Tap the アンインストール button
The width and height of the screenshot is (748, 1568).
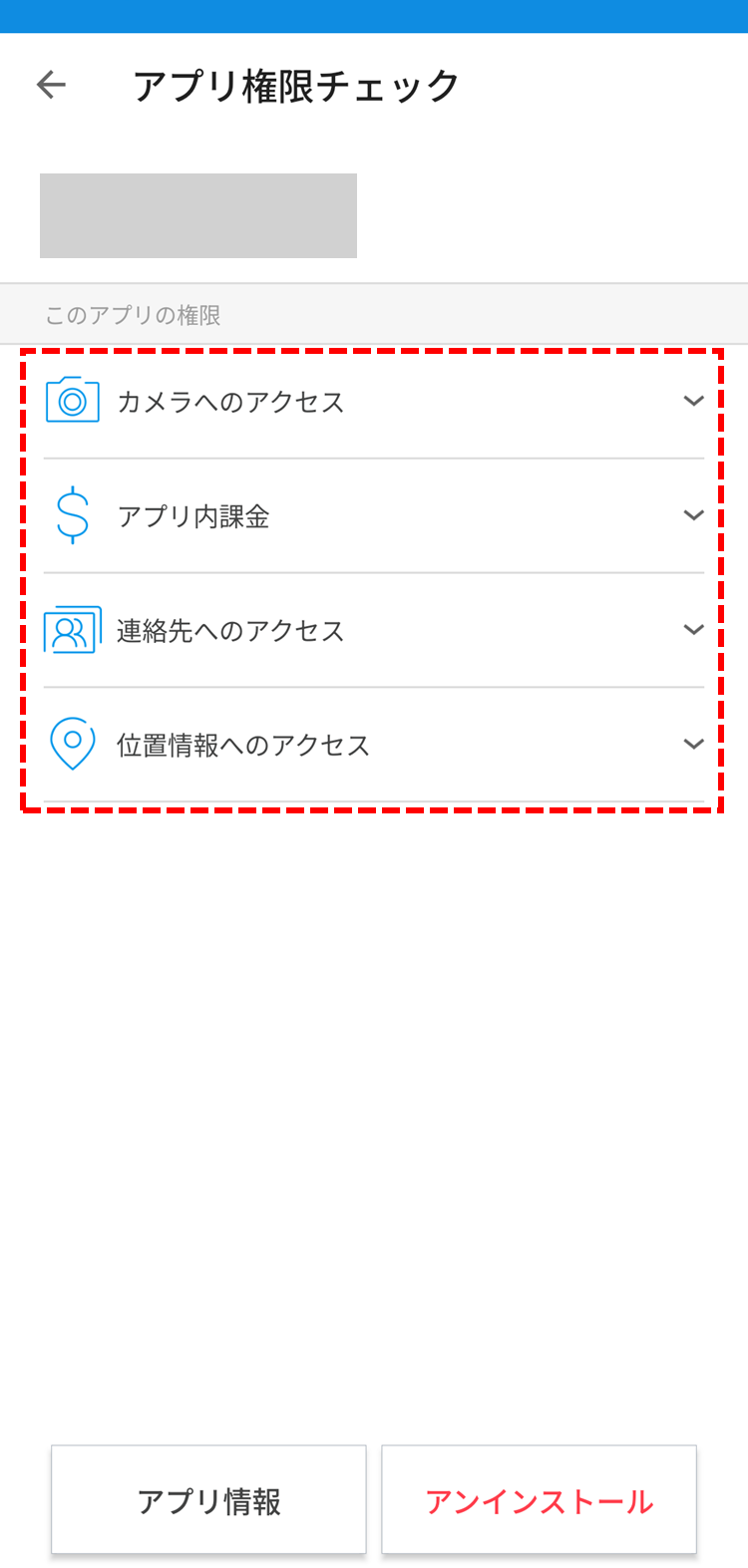539,1500
